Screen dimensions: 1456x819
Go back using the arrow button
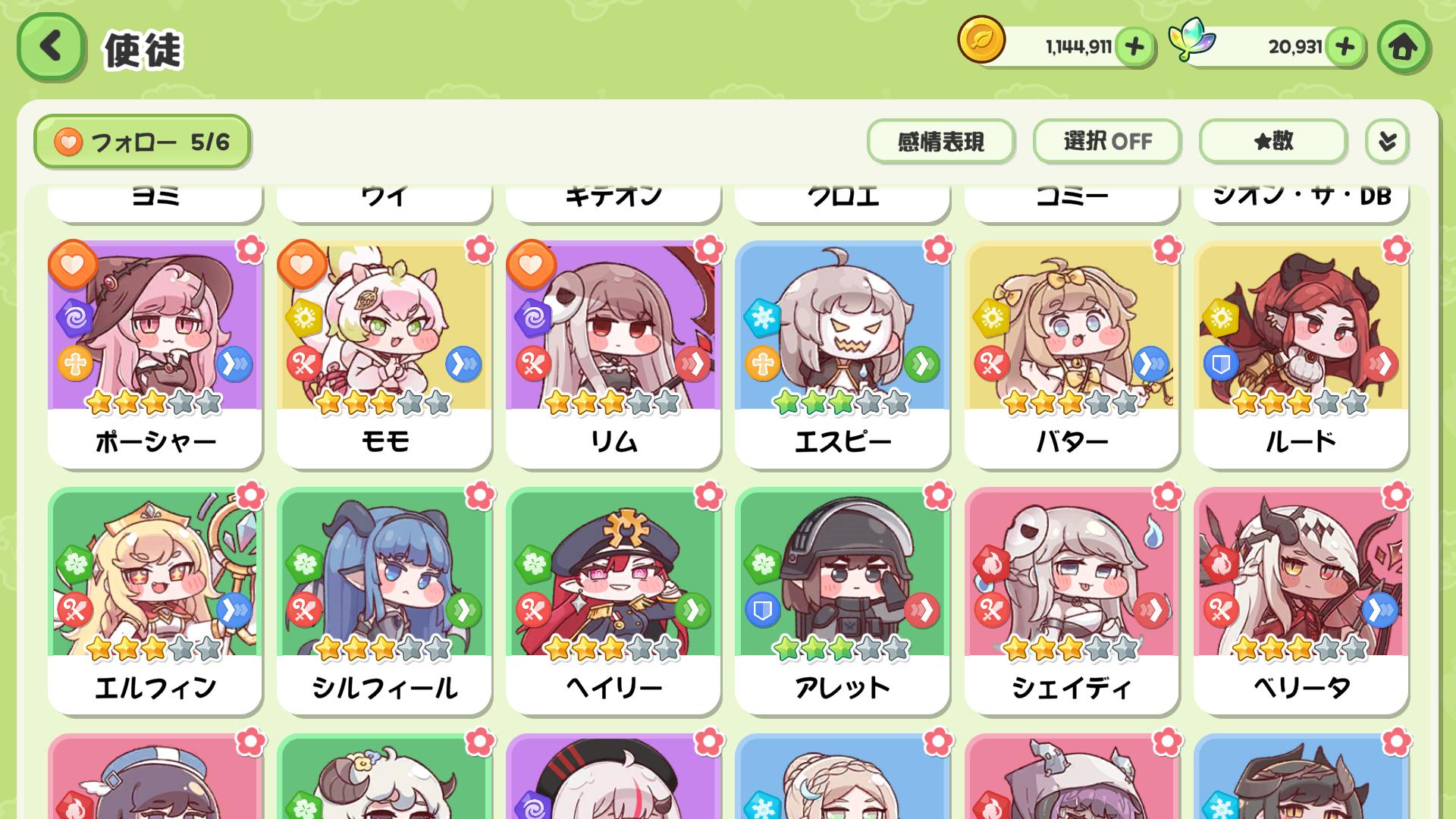(50, 47)
